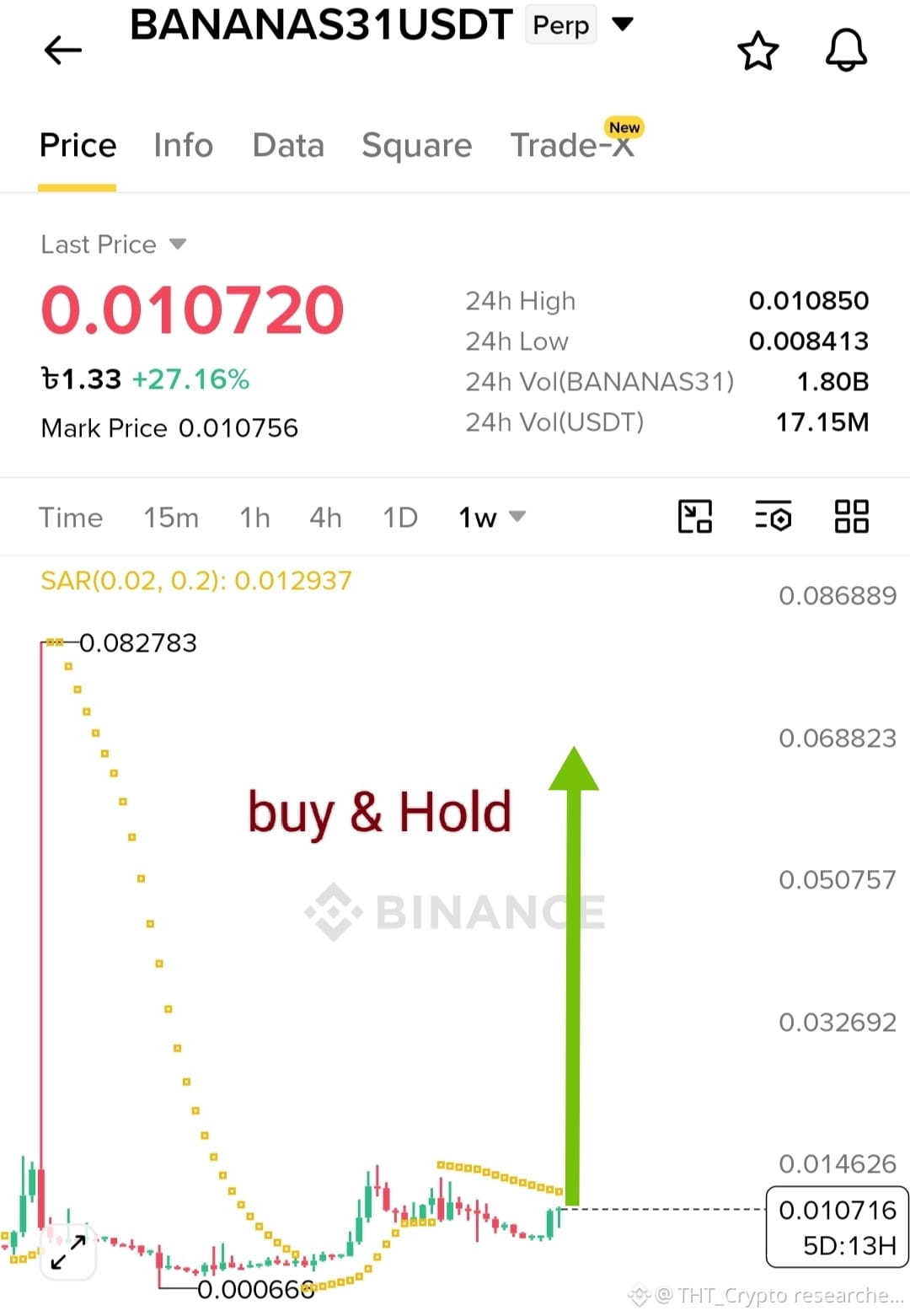Image resolution: width=910 pixels, height=1316 pixels.
Task: Open the chart drawing tools icon
Action: pyautogui.click(x=695, y=516)
